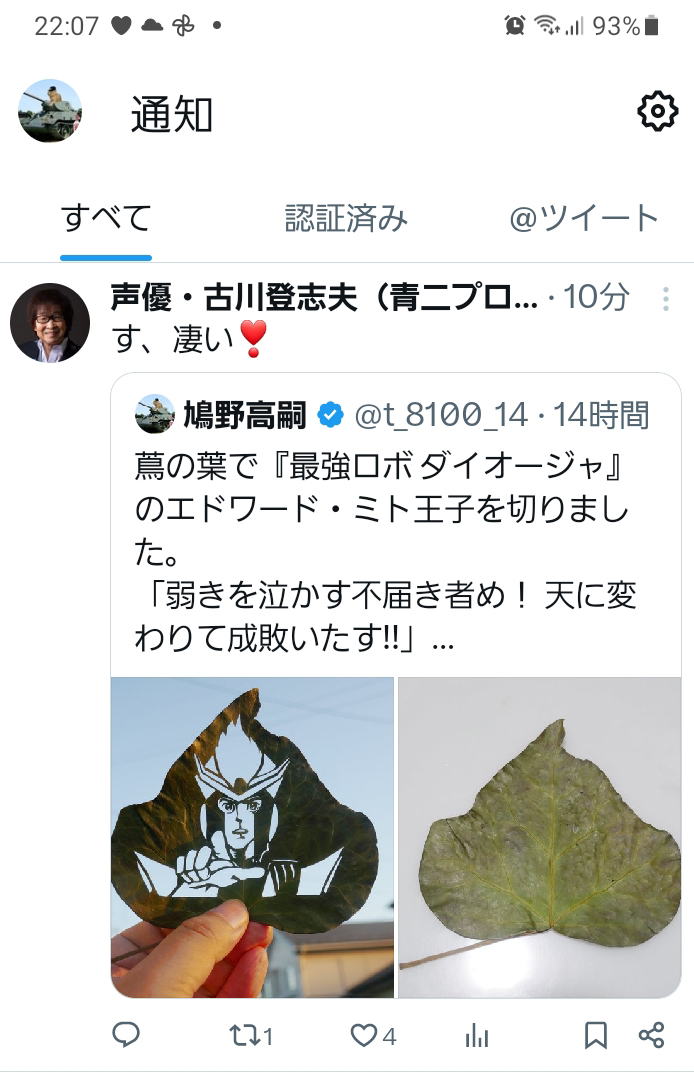This screenshot has height=1088, width=694.
Task: View the cut leaf art photo
Action: pos(252,836)
